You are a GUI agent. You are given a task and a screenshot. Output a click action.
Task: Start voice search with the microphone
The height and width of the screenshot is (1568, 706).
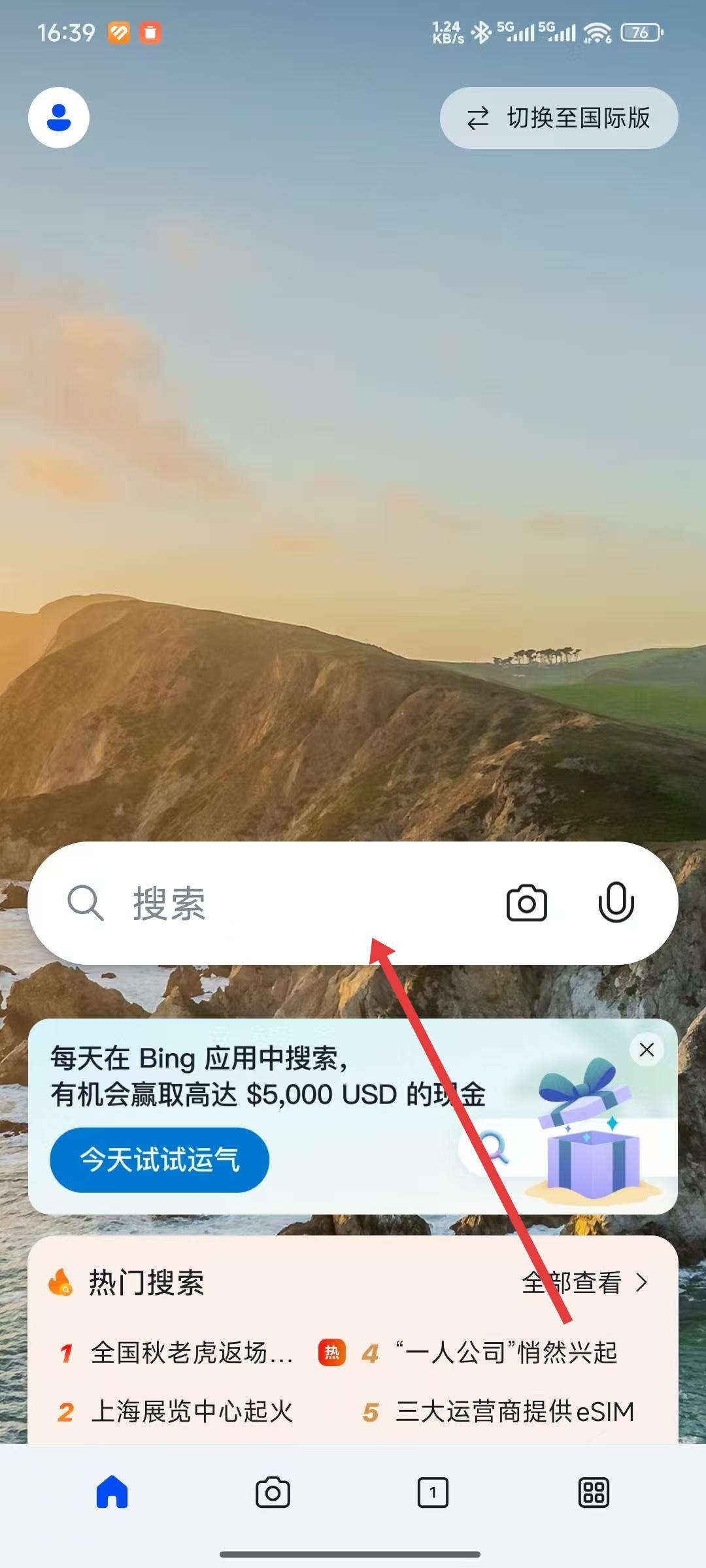[616, 904]
